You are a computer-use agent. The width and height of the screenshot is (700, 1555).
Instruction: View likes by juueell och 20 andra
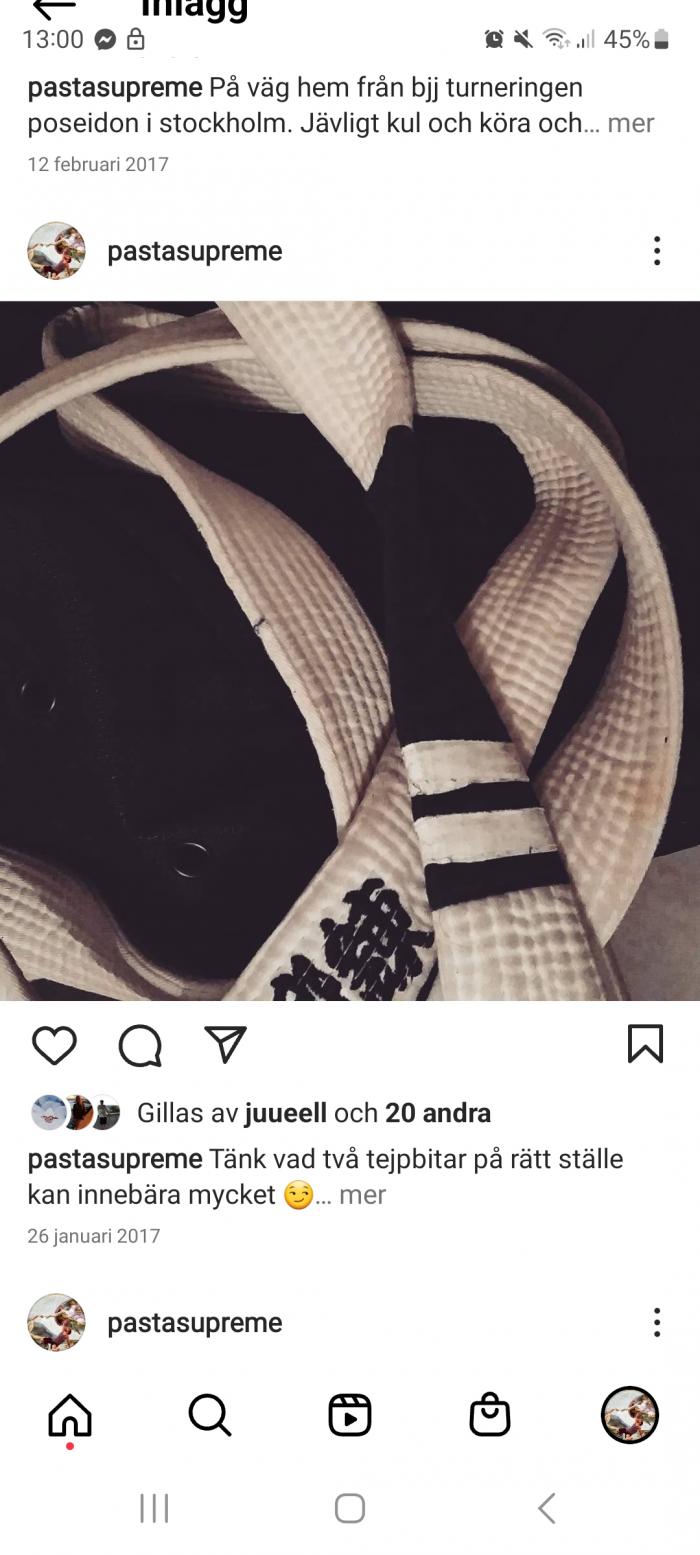pyautogui.click(x=314, y=1113)
